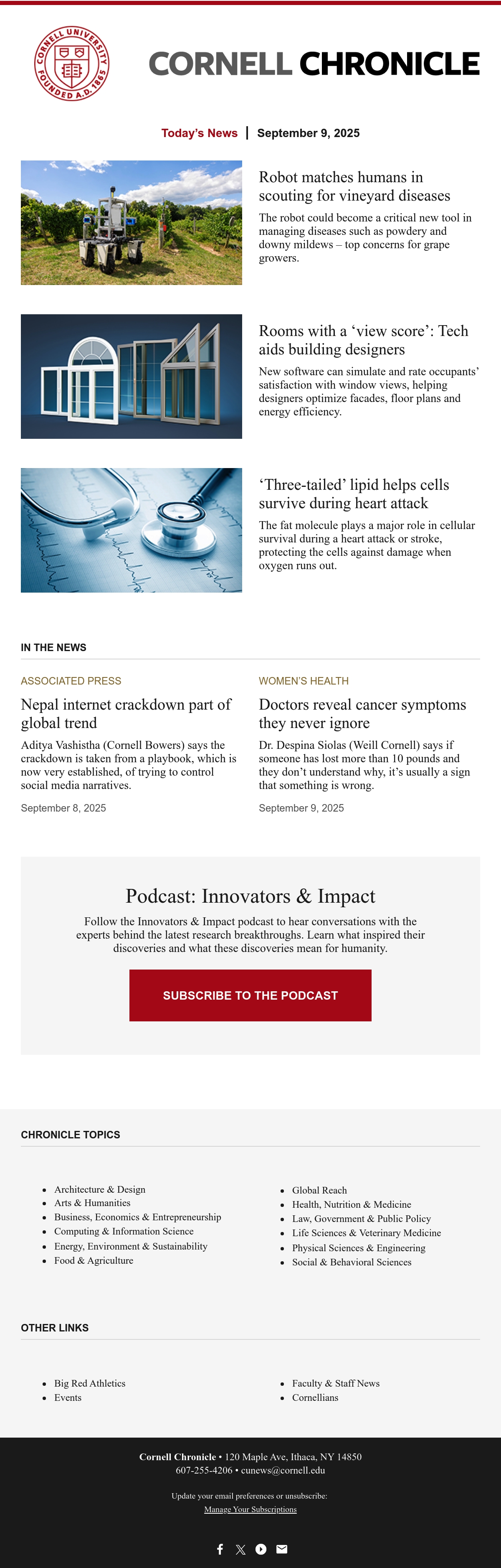Open the Facebook icon in footer
501x1568 pixels.
tap(220, 1549)
